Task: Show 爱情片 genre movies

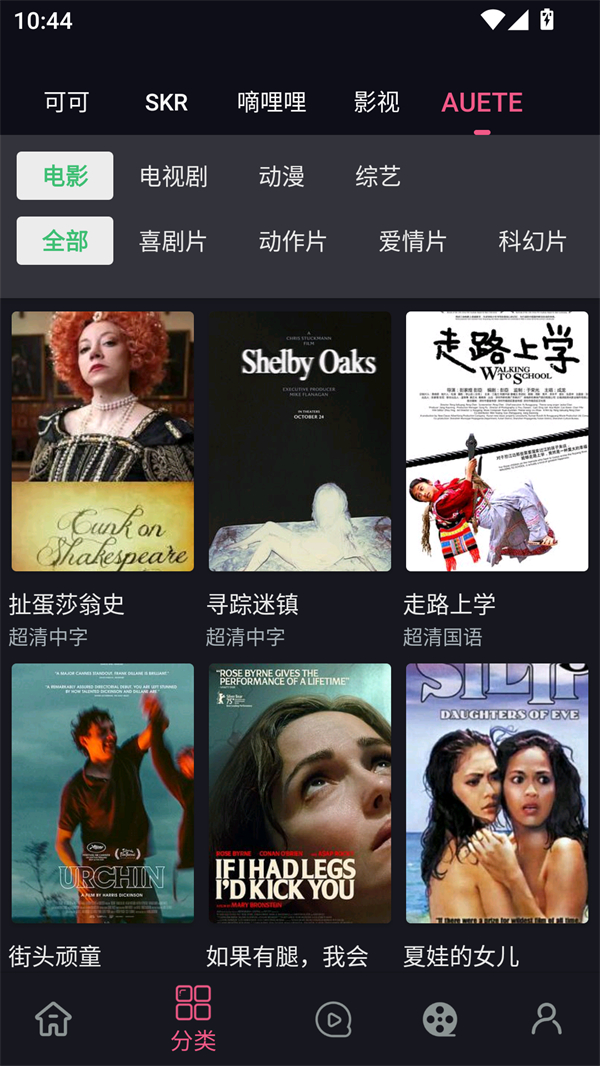Action: [x=412, y=241]
